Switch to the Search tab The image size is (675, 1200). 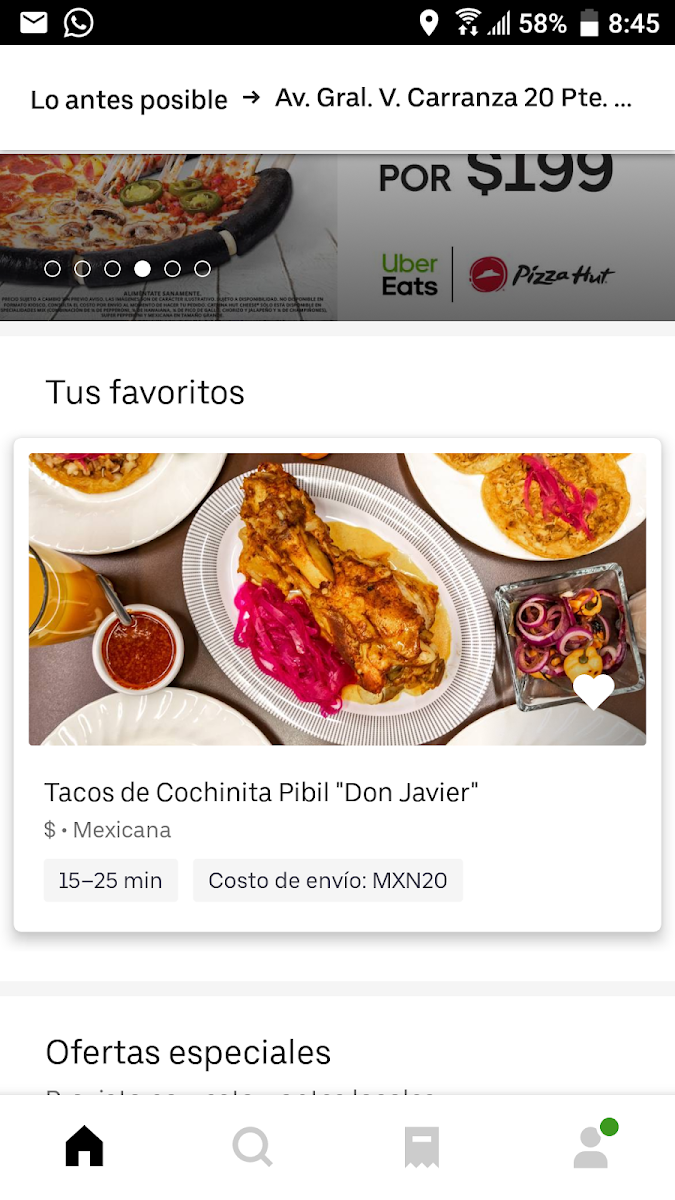click(252, 1147)
